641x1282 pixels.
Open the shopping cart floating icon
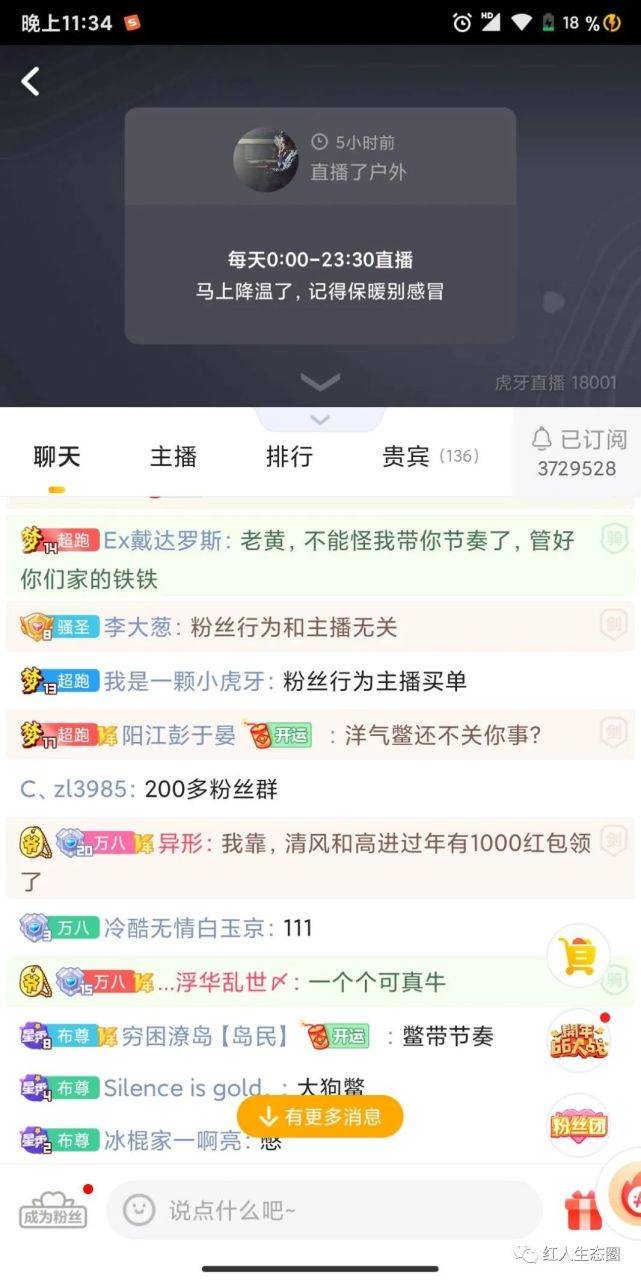point(578,957)
